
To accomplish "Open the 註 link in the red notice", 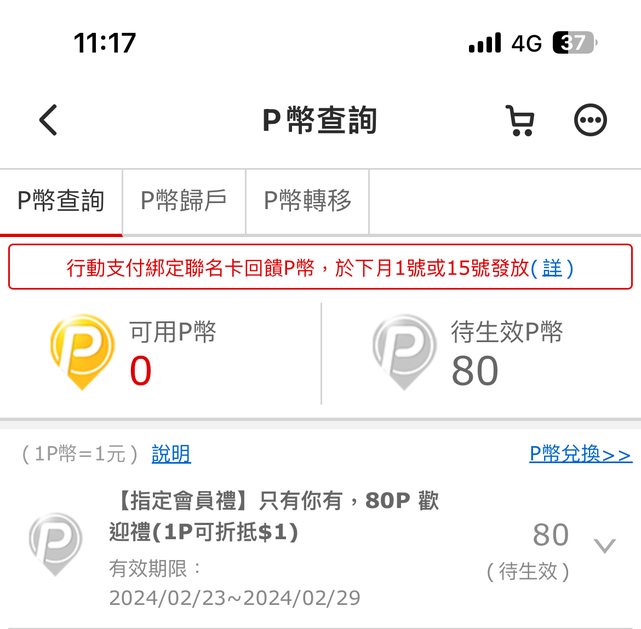I will coord(552,268).
